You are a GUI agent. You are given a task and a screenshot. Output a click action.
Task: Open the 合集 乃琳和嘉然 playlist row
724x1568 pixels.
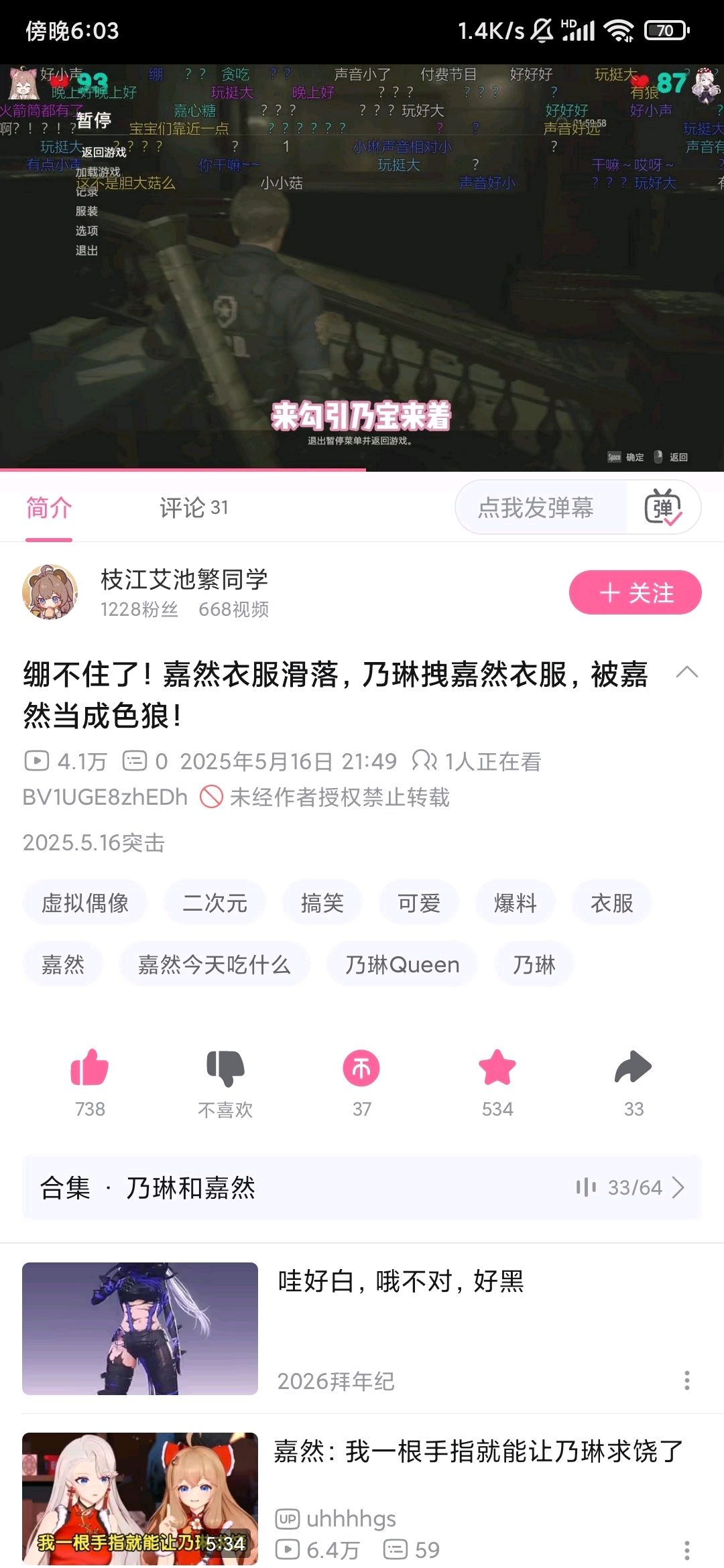coord(362,1187)
